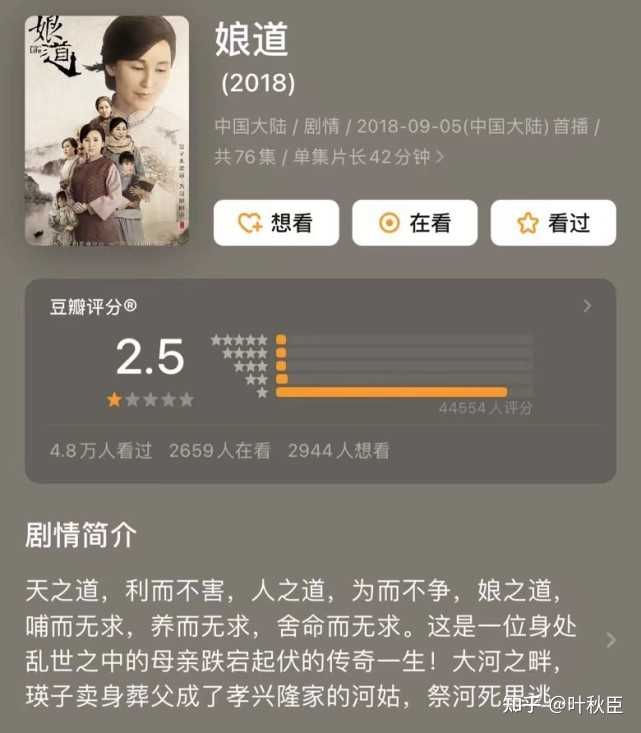Mark the drama as 看过

coord(552,223)
